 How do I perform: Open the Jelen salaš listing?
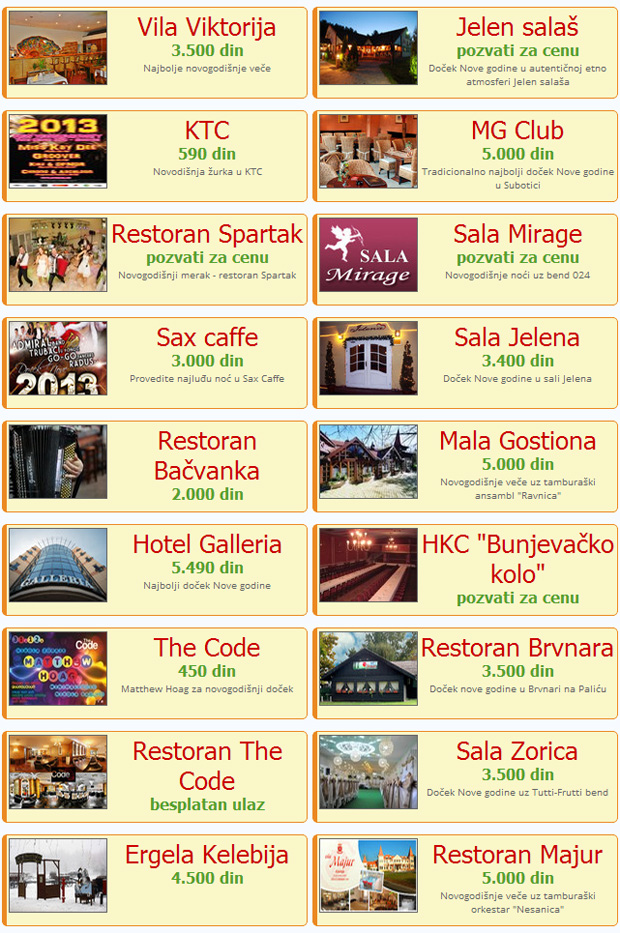[517, 27]
